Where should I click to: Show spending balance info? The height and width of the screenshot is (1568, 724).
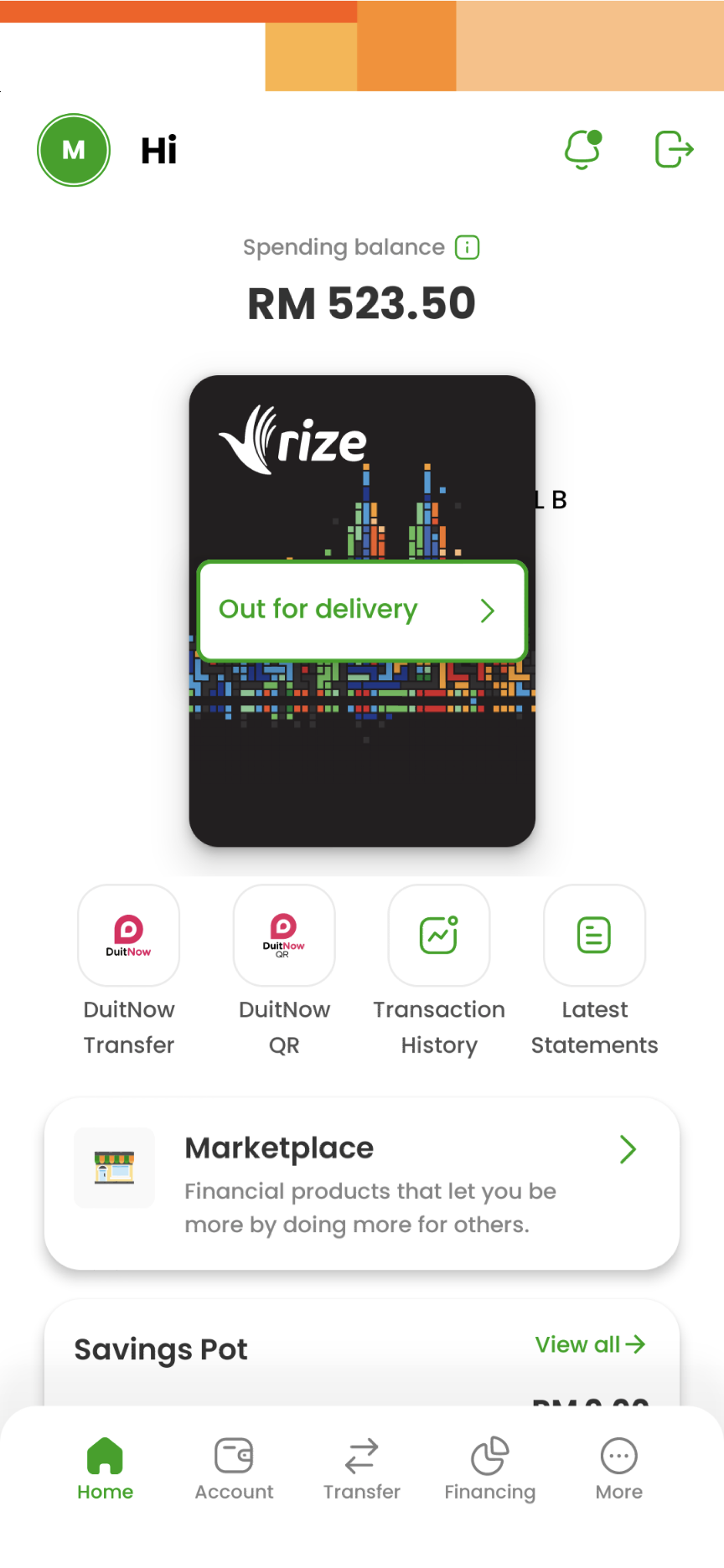(x=467, y=248)
